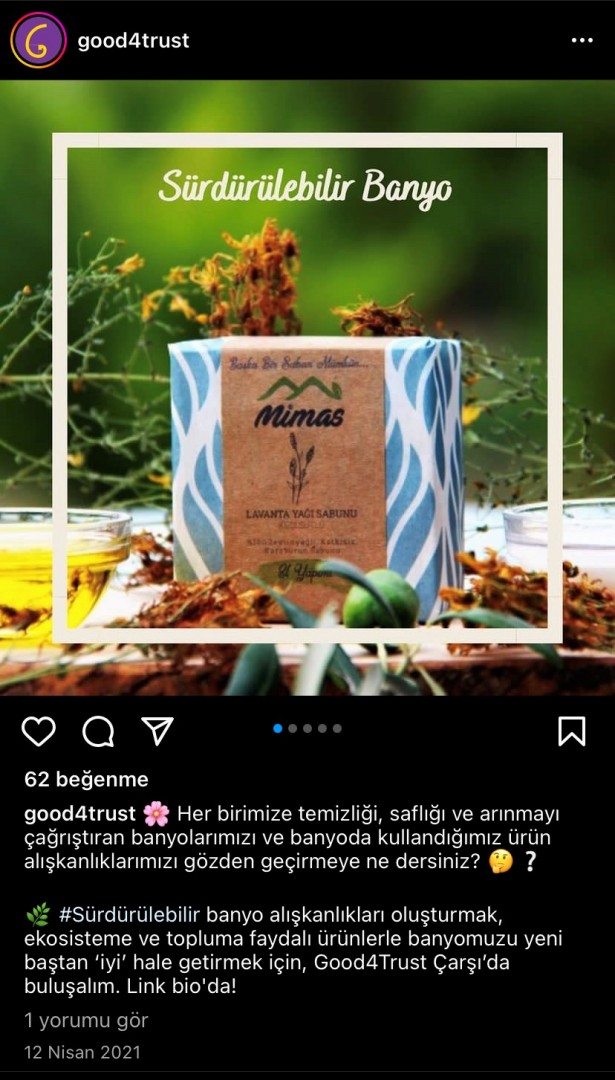This screenshot has height=1080, width=615.
Task: Open the "62 beğenme" likes list
Action: [86, 779]
